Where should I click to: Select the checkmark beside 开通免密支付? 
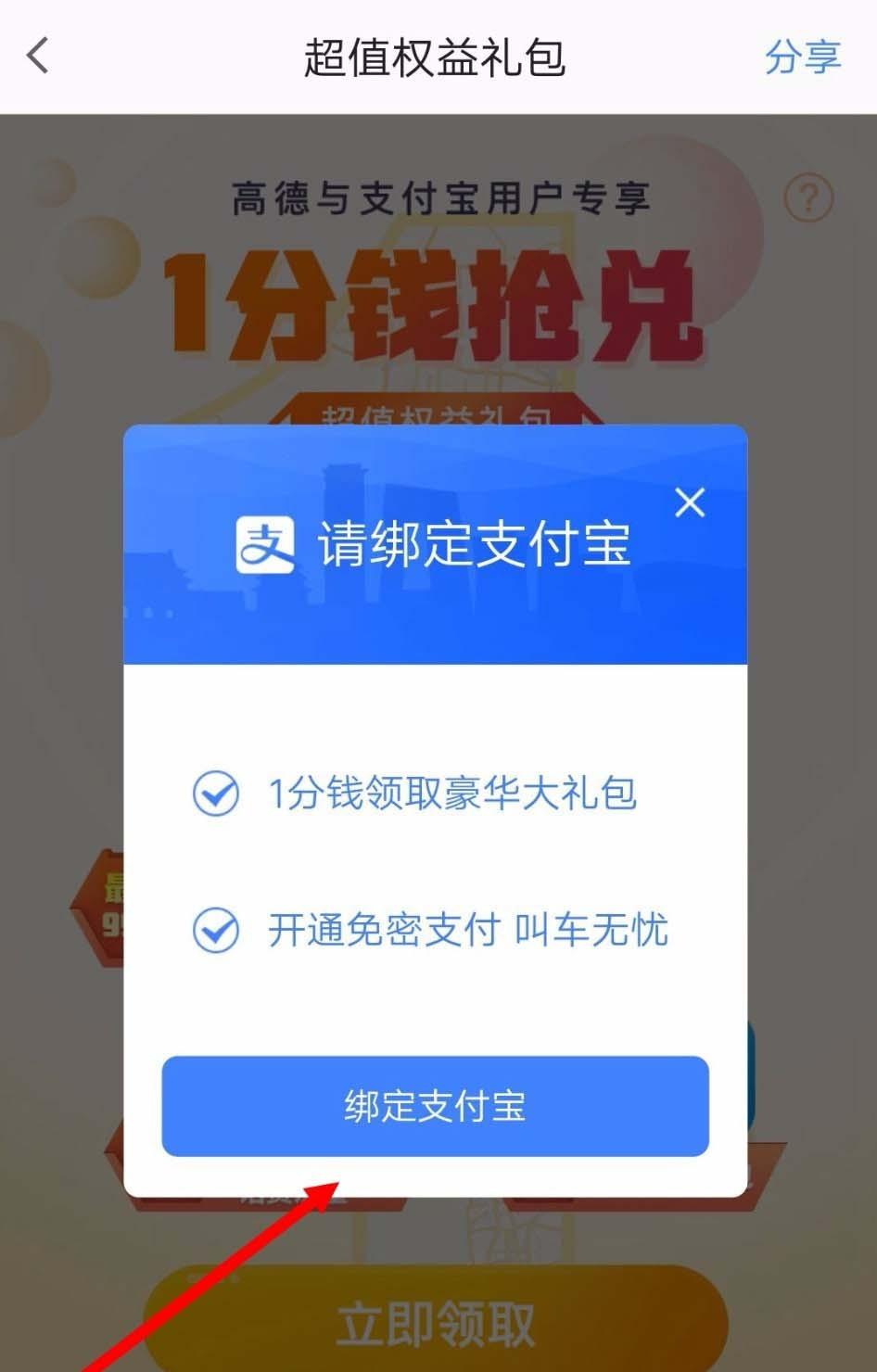pos(214,930)
